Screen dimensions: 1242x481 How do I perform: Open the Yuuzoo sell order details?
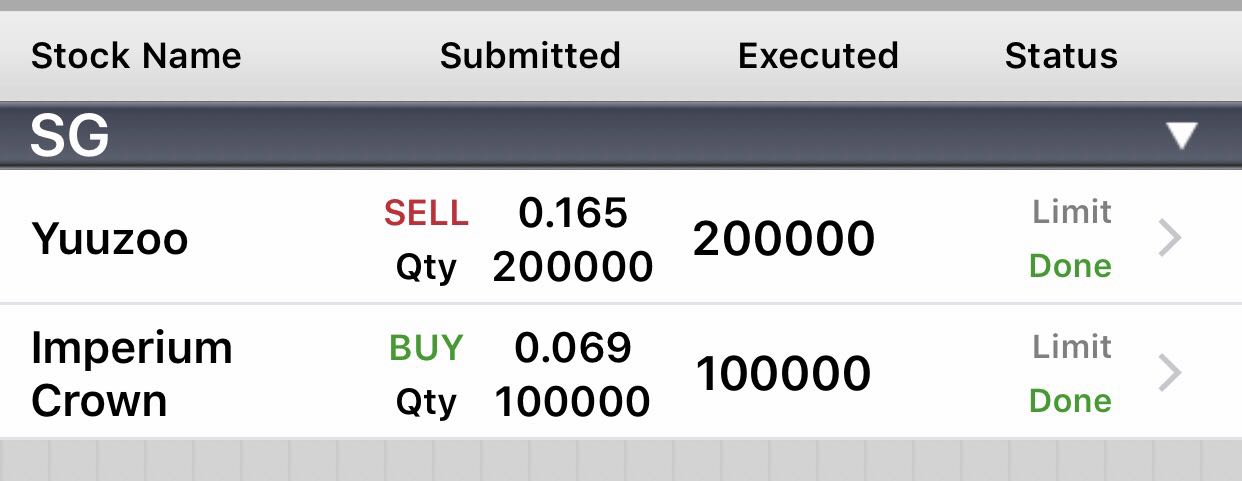[1169, 239]
